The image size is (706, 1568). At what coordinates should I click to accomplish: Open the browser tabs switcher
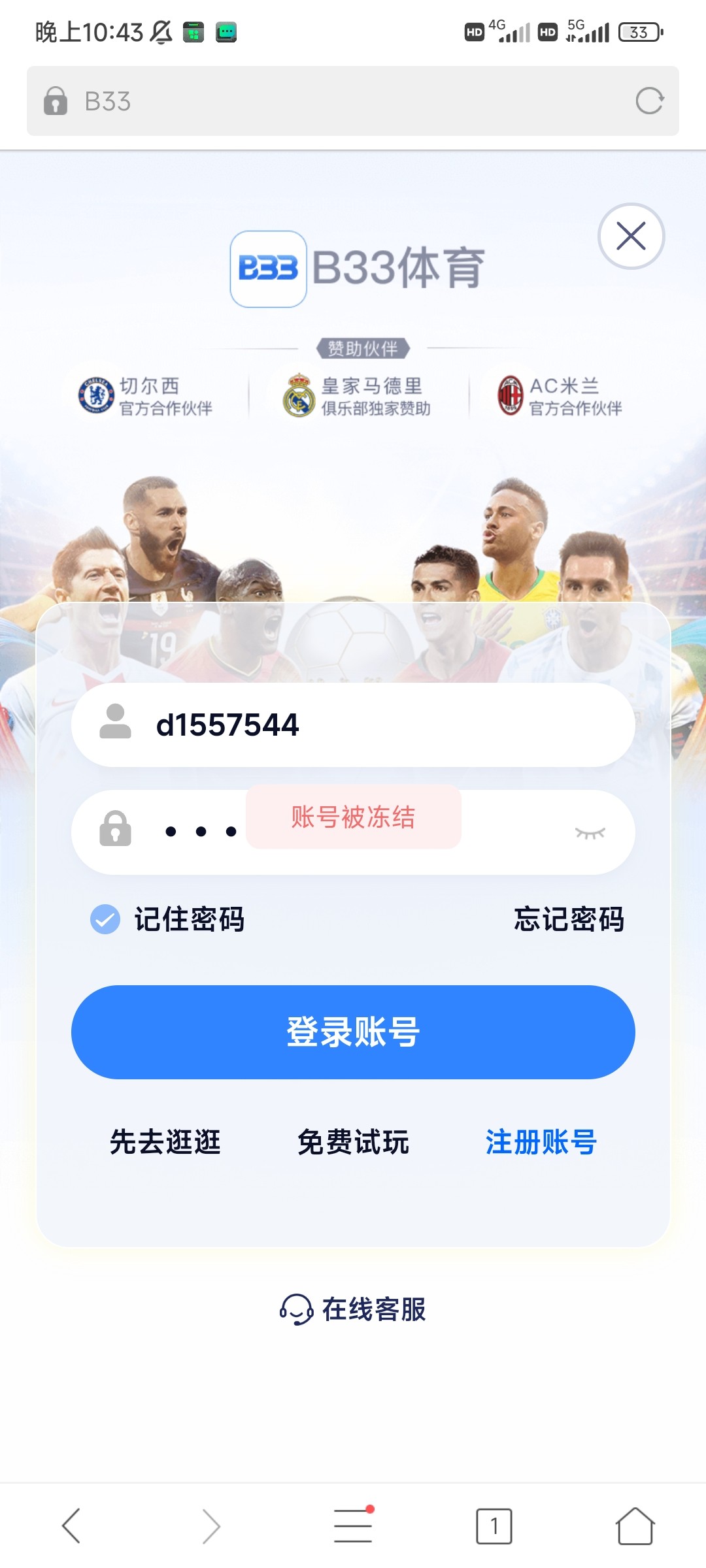click(494, 1526)
